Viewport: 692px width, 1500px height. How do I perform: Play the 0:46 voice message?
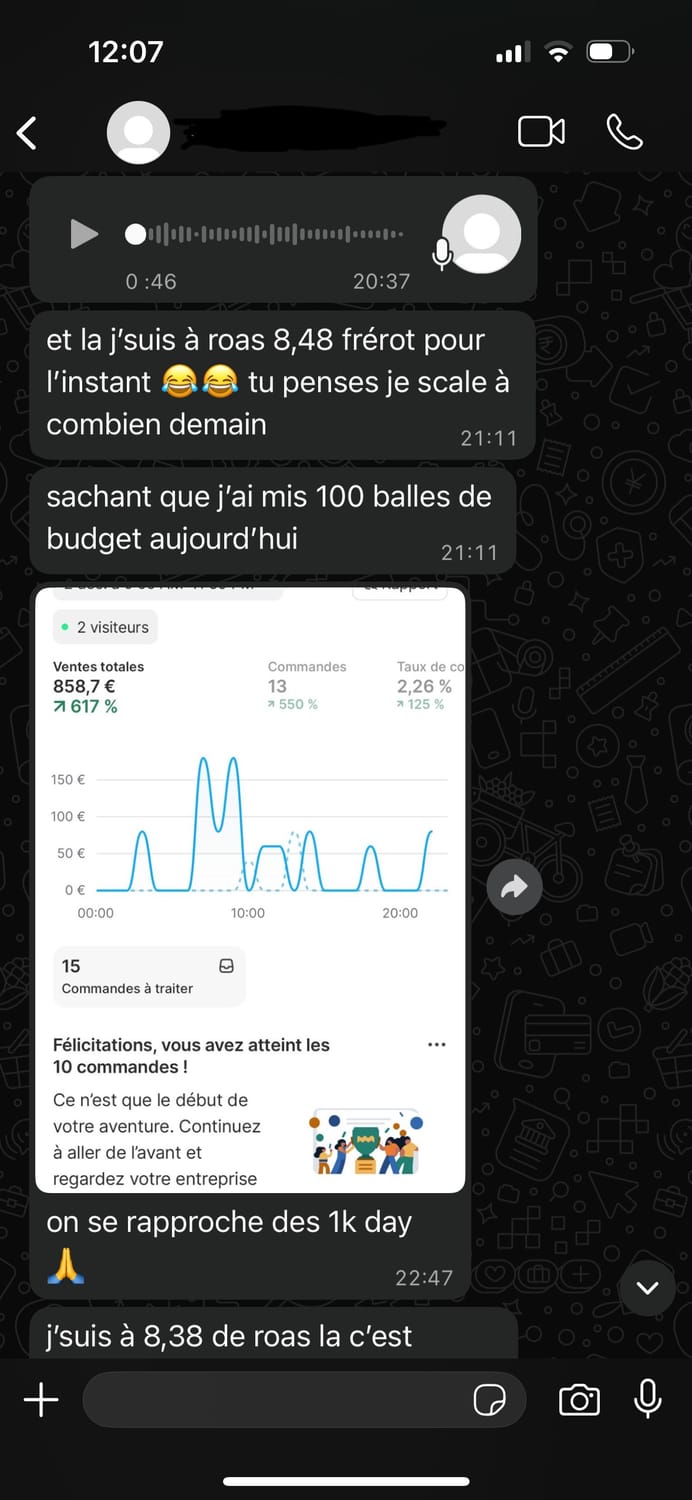tap(84, 235)
